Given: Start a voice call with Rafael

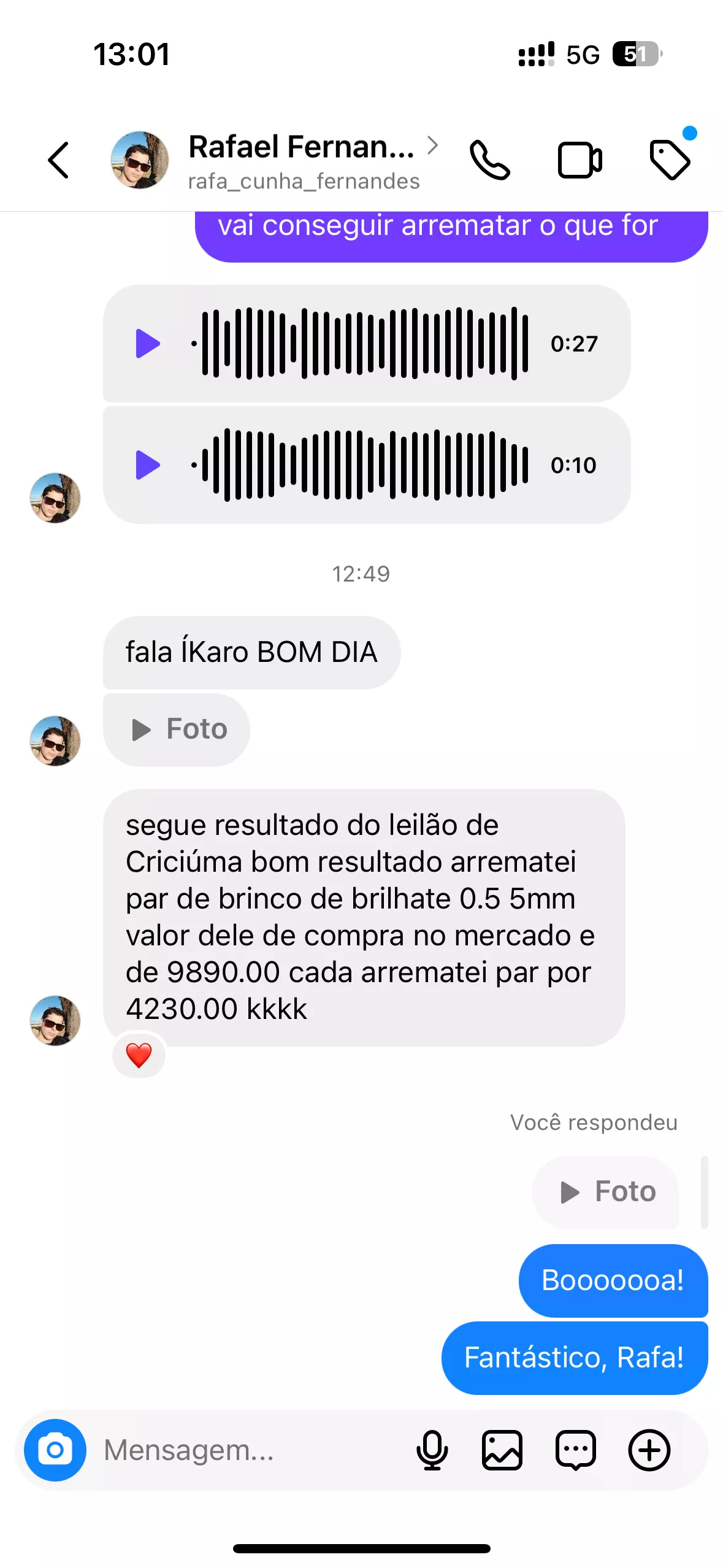Looking at the screenshot, I should point(489,161).
